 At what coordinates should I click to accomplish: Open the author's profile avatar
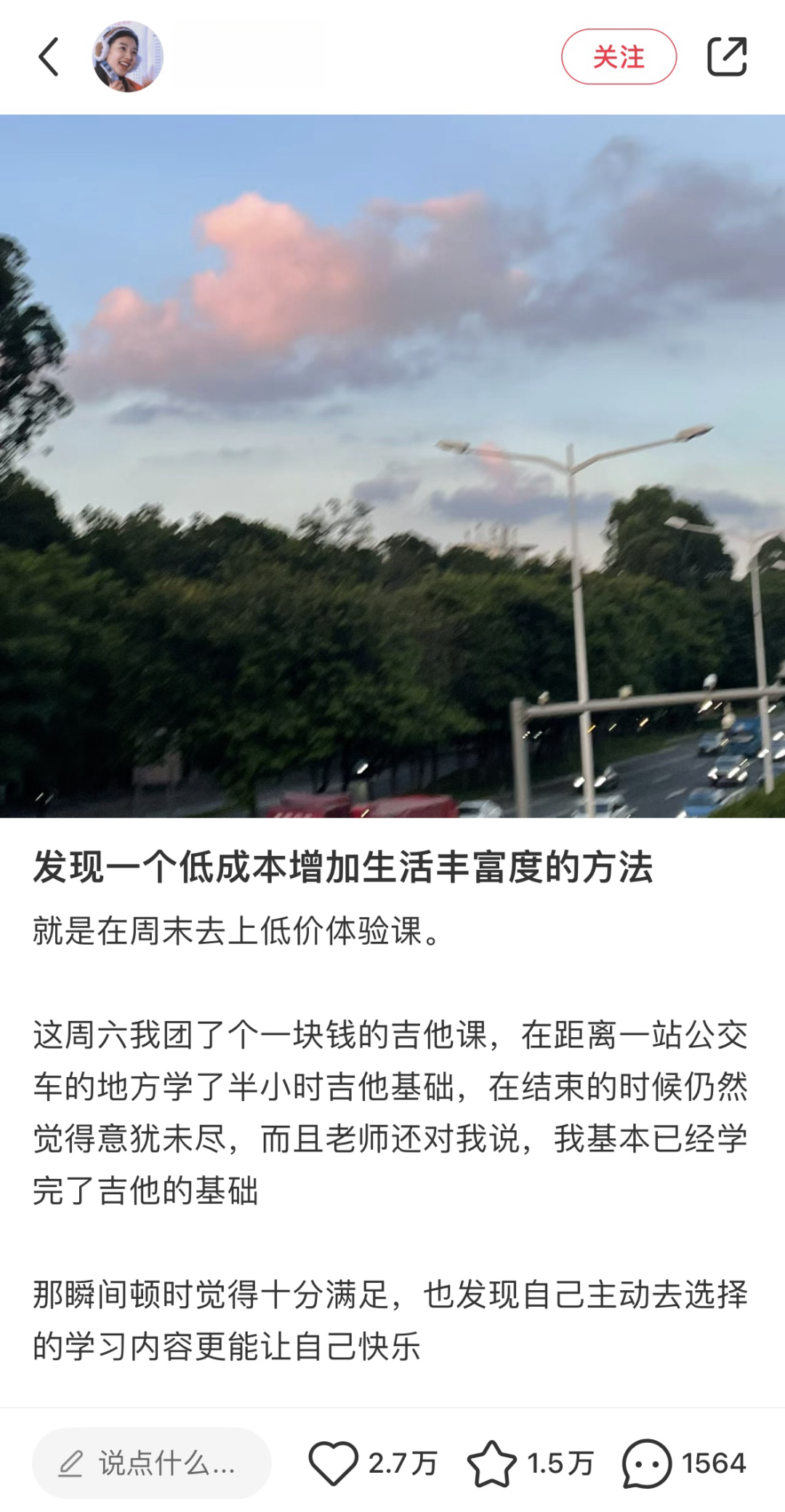127,57
